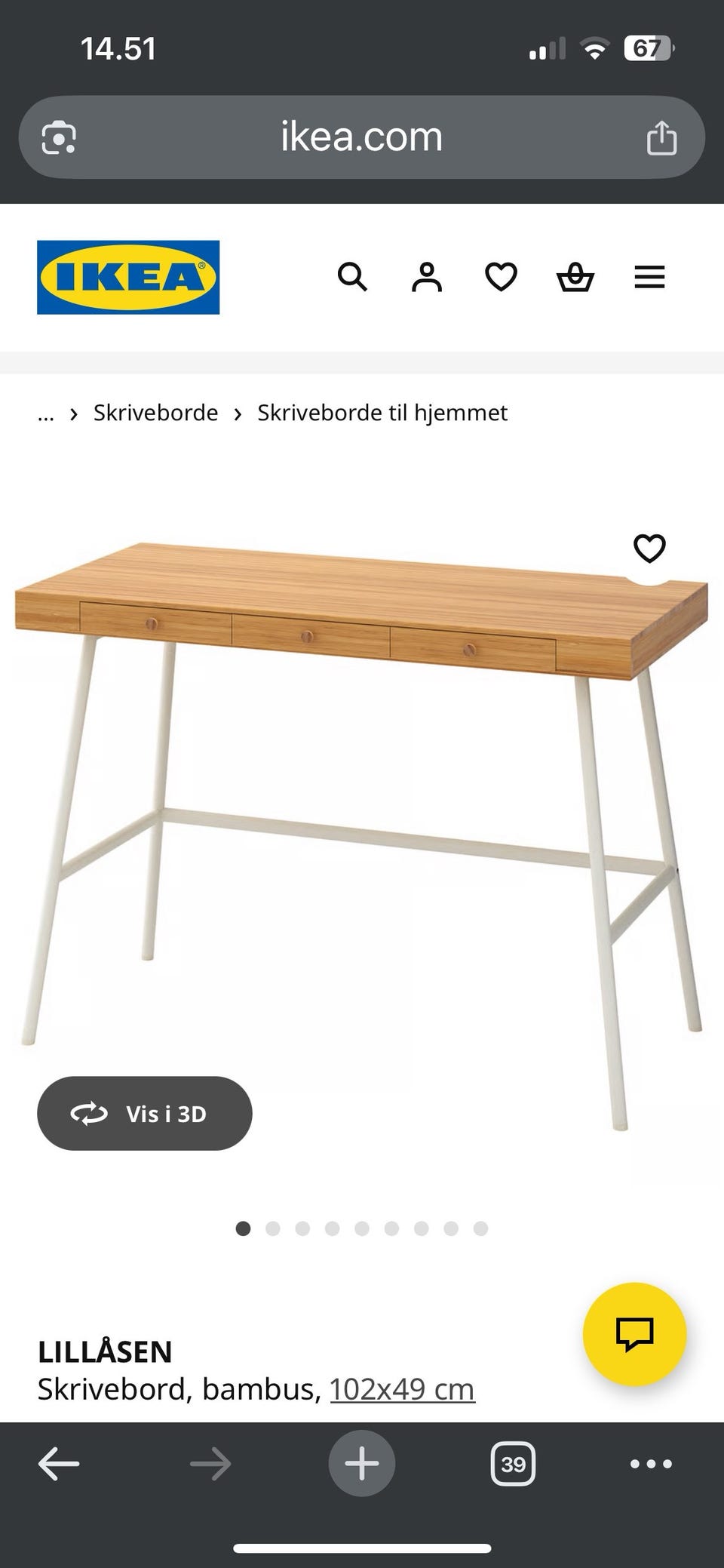Toggle the 3D view with Vis i 3D
Image resolution: width=724 pixels, height=1568 pixels.
click(x=145, y=1114)
